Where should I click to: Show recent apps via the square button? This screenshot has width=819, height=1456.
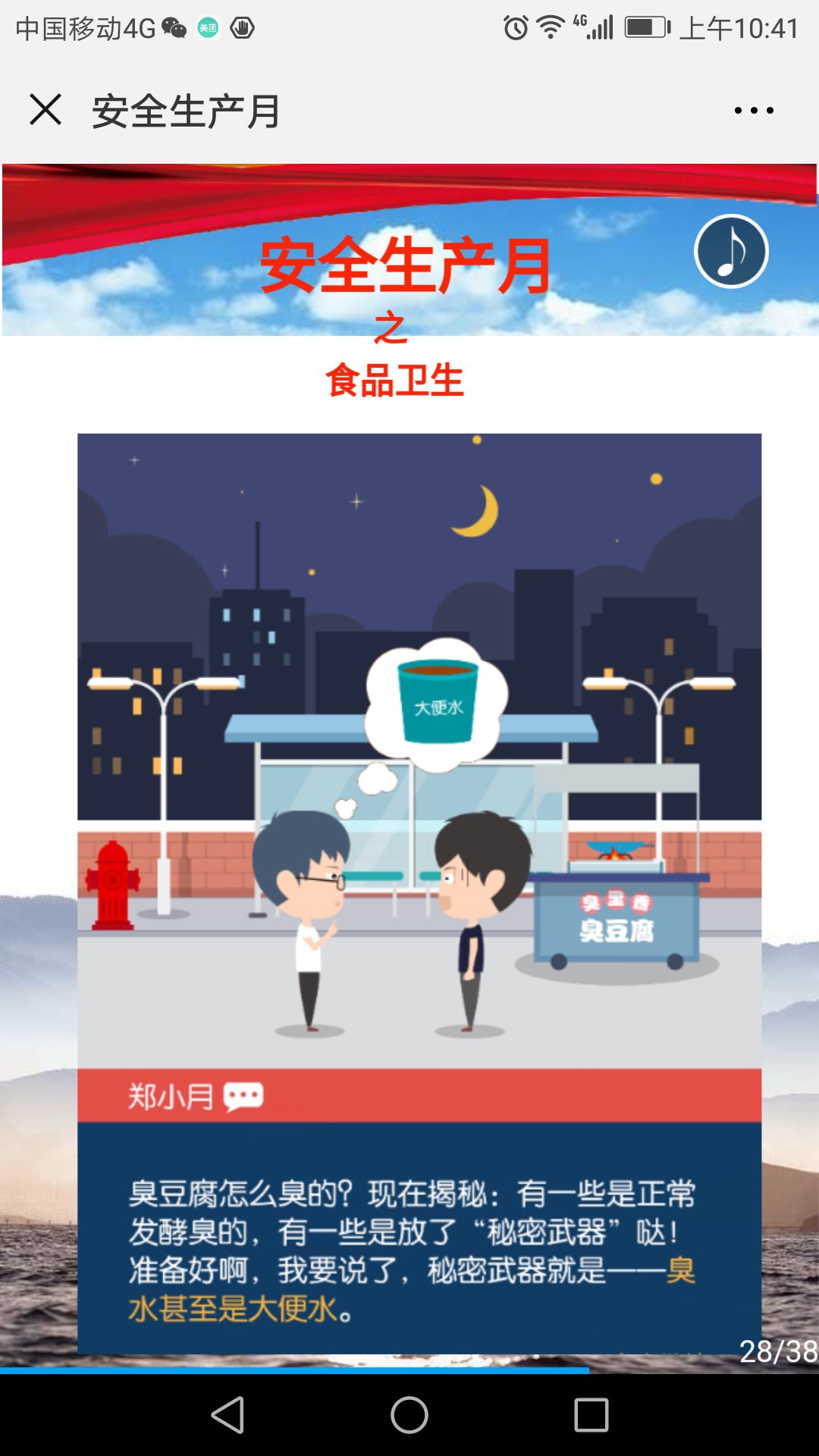pyautogui.click(x=591, y=1415)
